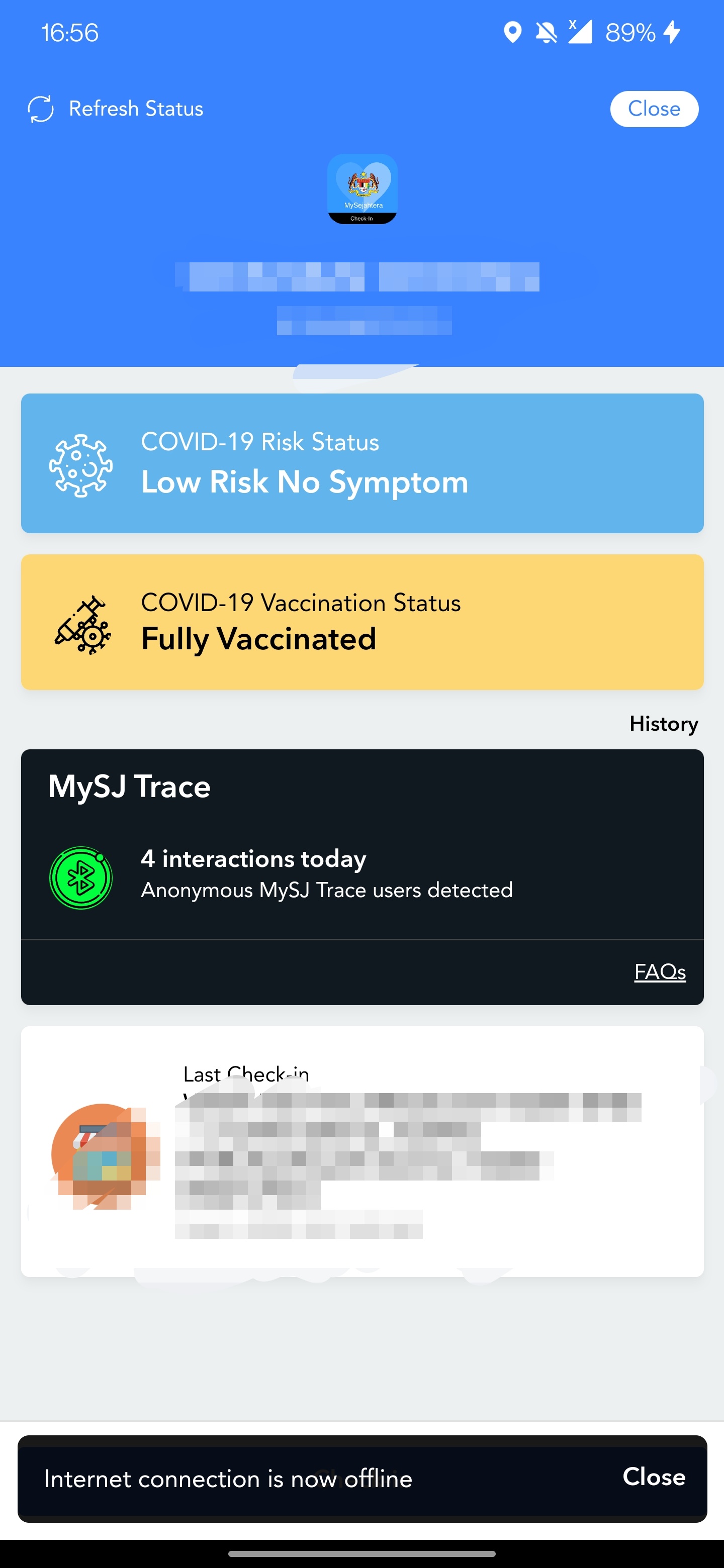Image resolution: width=724 pixels, height=1568 pixels.
Task: Open MySJ Trace FAQs
Action: pyautogui.click(x=660, y=971)
